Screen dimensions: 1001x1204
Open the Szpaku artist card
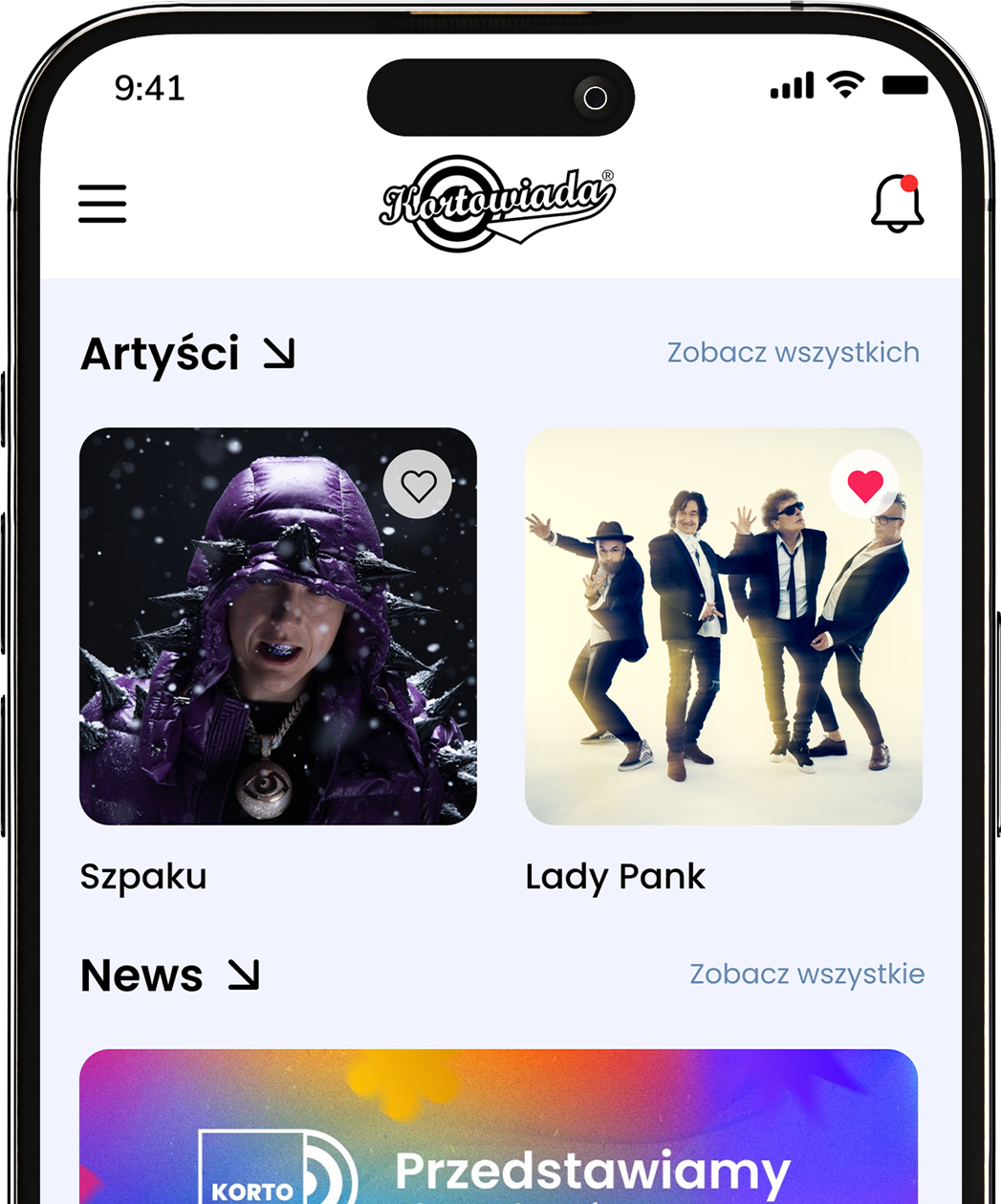pyautogui.click(x=277, y=650)
